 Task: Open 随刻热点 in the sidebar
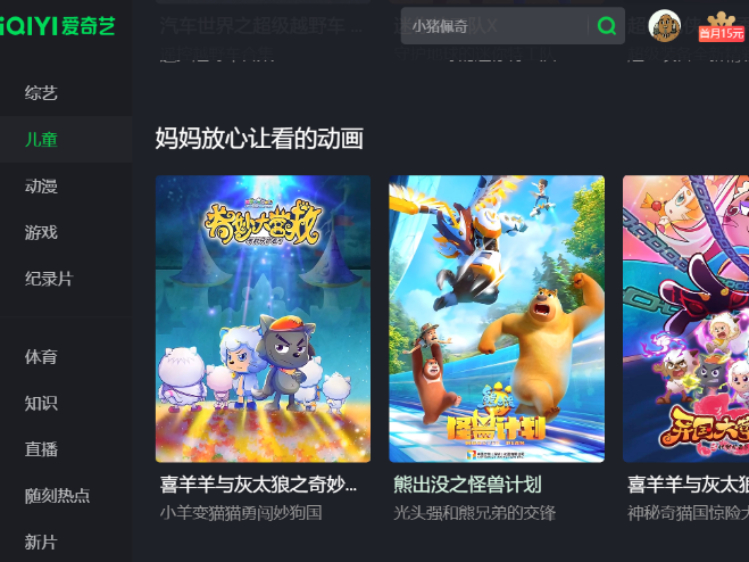[57, 495]
